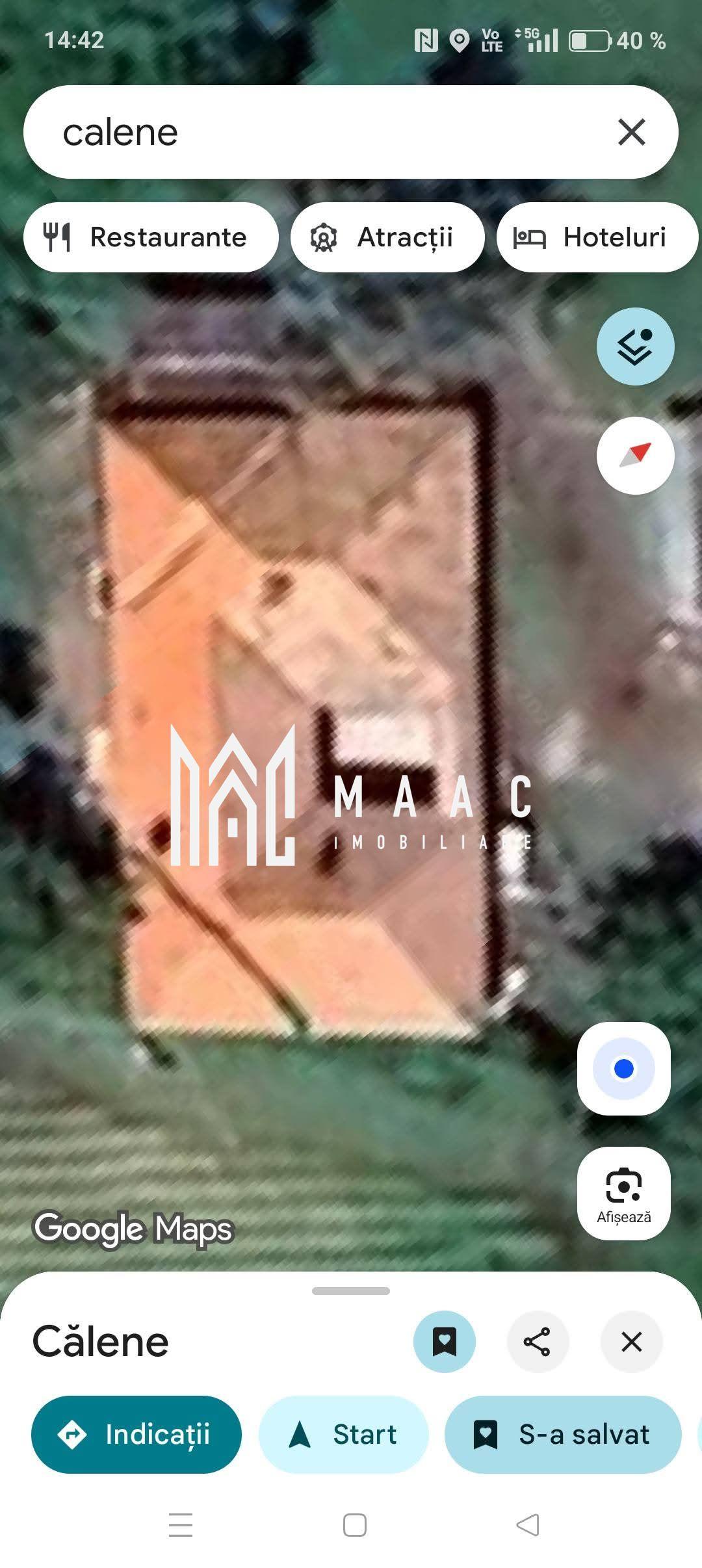Share the Călene place
Viewport: 702px width, 1568px height.
538,1341
